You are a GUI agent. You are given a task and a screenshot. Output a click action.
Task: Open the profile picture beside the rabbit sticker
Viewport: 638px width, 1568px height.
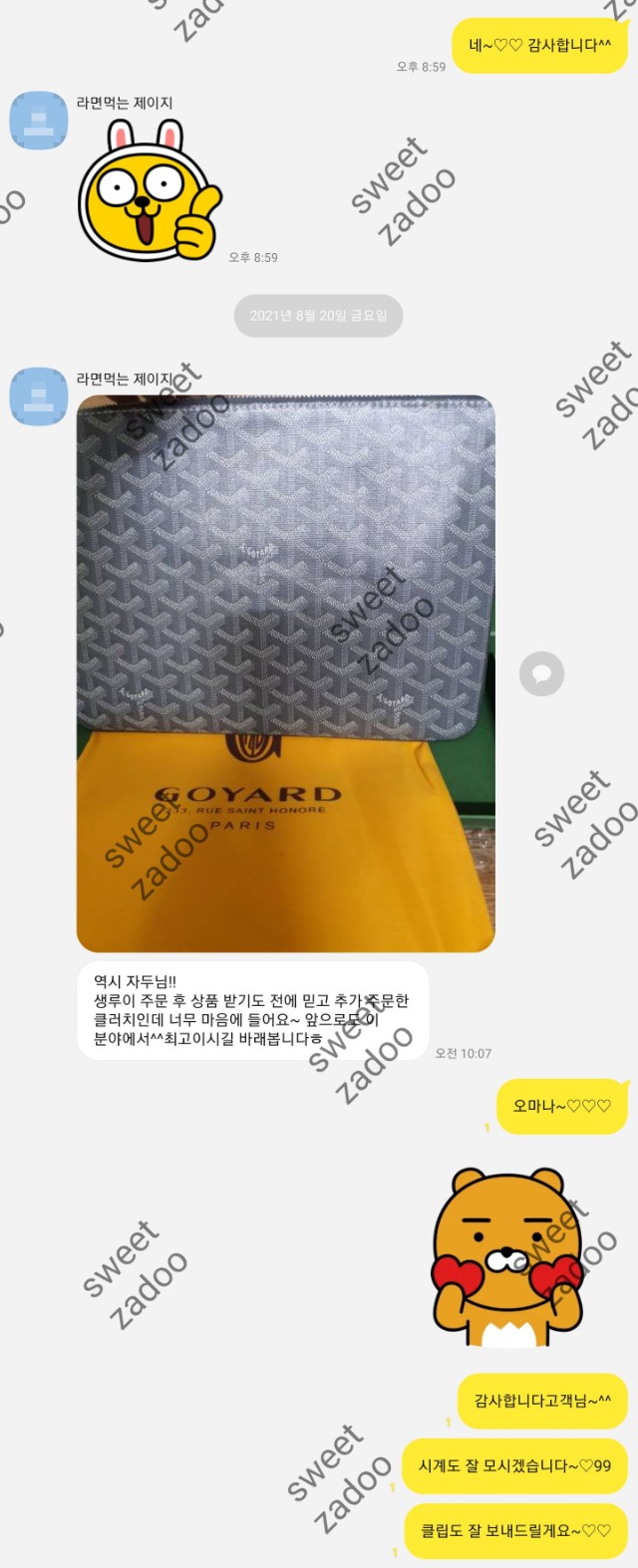click(x=39, y=121)
